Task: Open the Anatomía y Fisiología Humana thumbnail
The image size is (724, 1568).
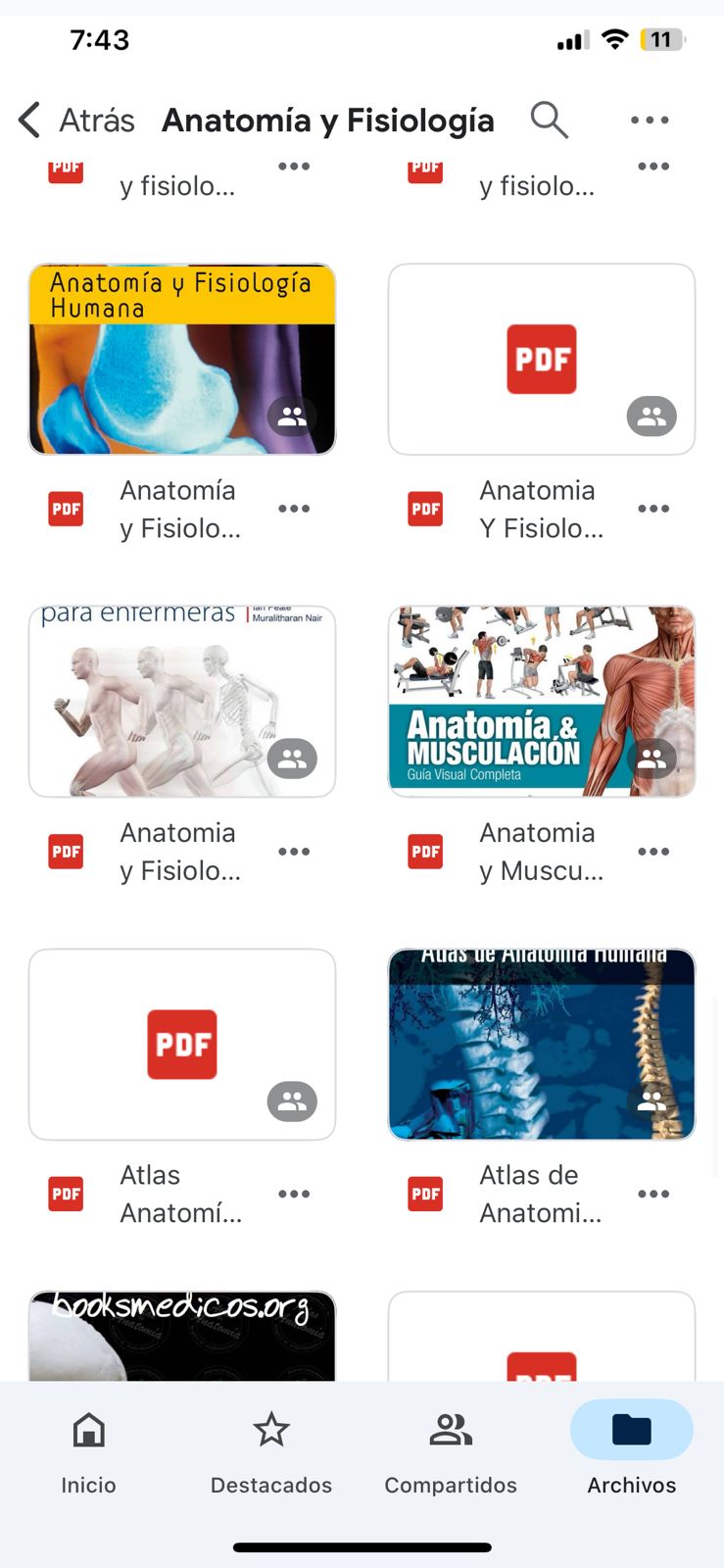Action: point(182,359)
